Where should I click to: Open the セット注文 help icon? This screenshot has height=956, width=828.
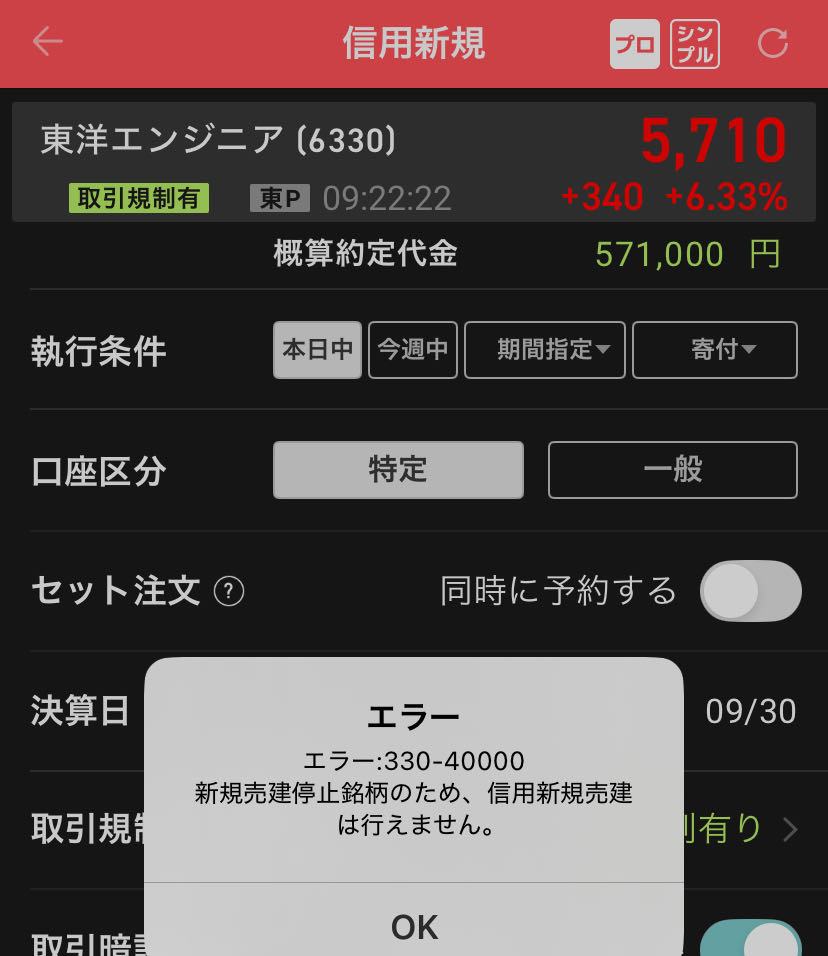pos(229,592)
